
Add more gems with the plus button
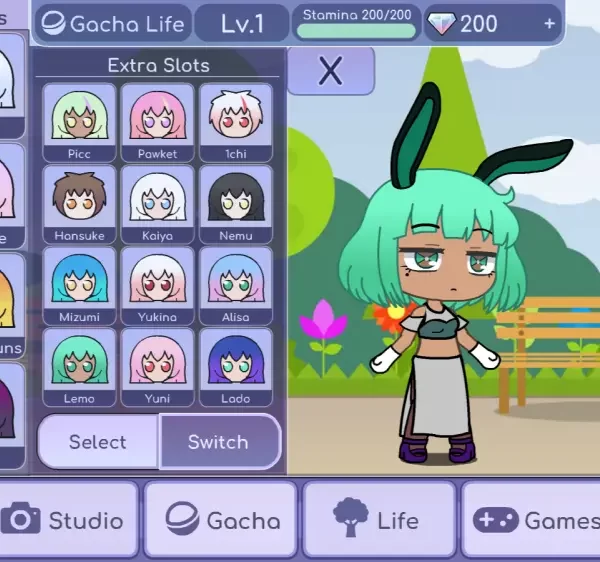tap(549, 23)
